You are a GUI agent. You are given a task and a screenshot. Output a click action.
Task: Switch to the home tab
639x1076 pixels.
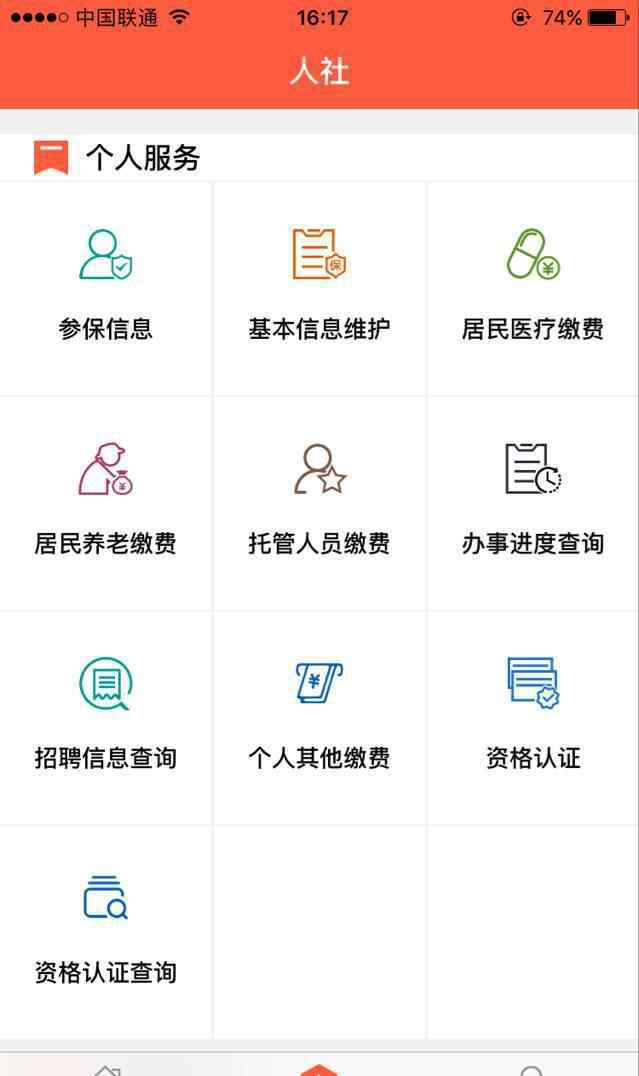pos(107,1068)
